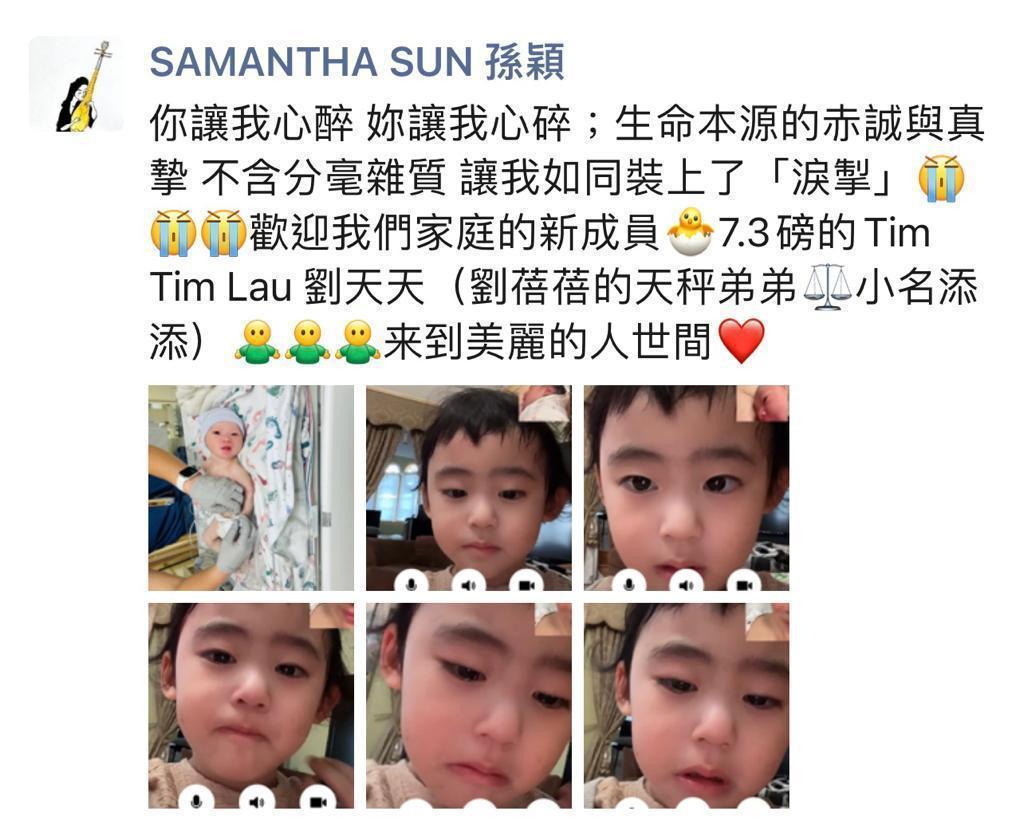Open the newborn baby hospital photo

pyautogui.click(x=251, y=487)
